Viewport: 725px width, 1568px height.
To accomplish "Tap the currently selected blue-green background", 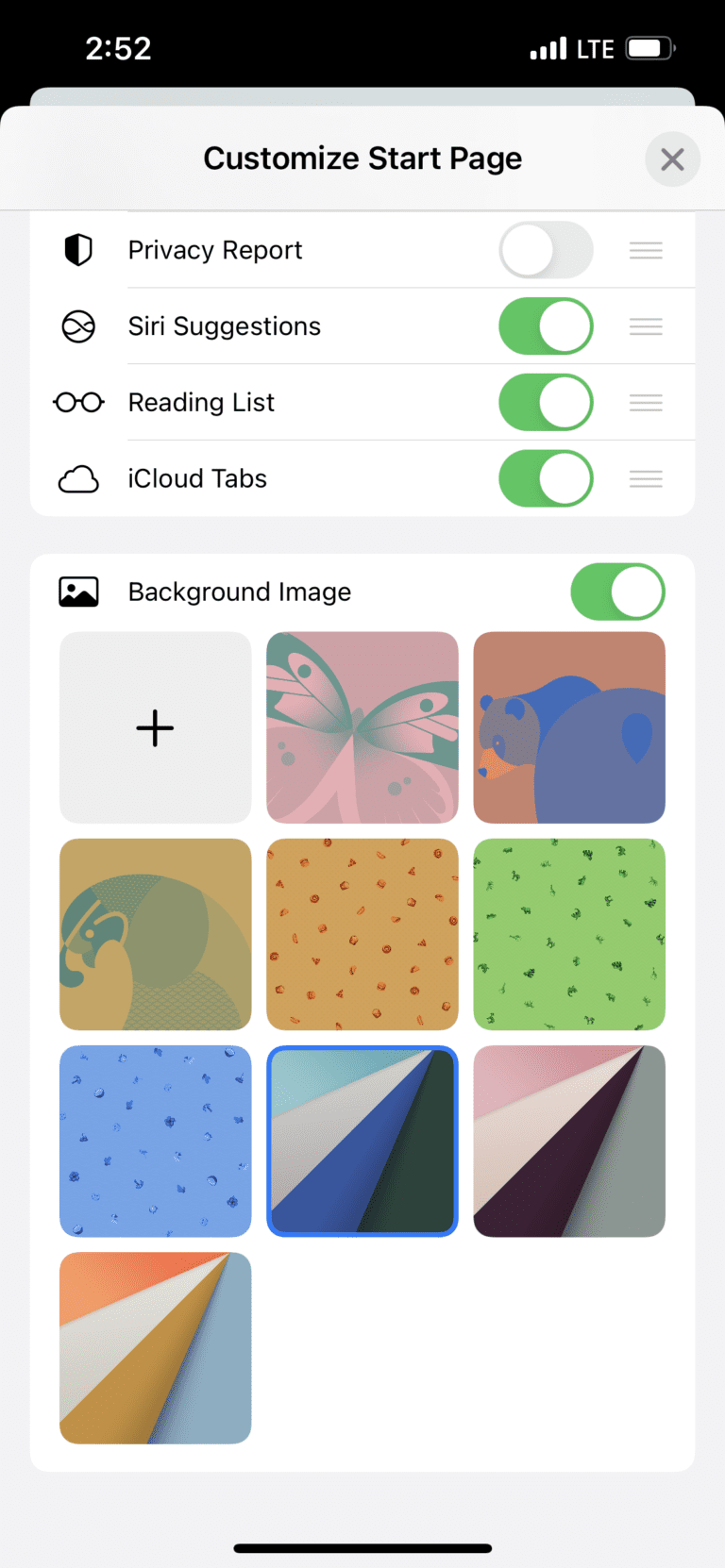I will (x=362, y=1141).
